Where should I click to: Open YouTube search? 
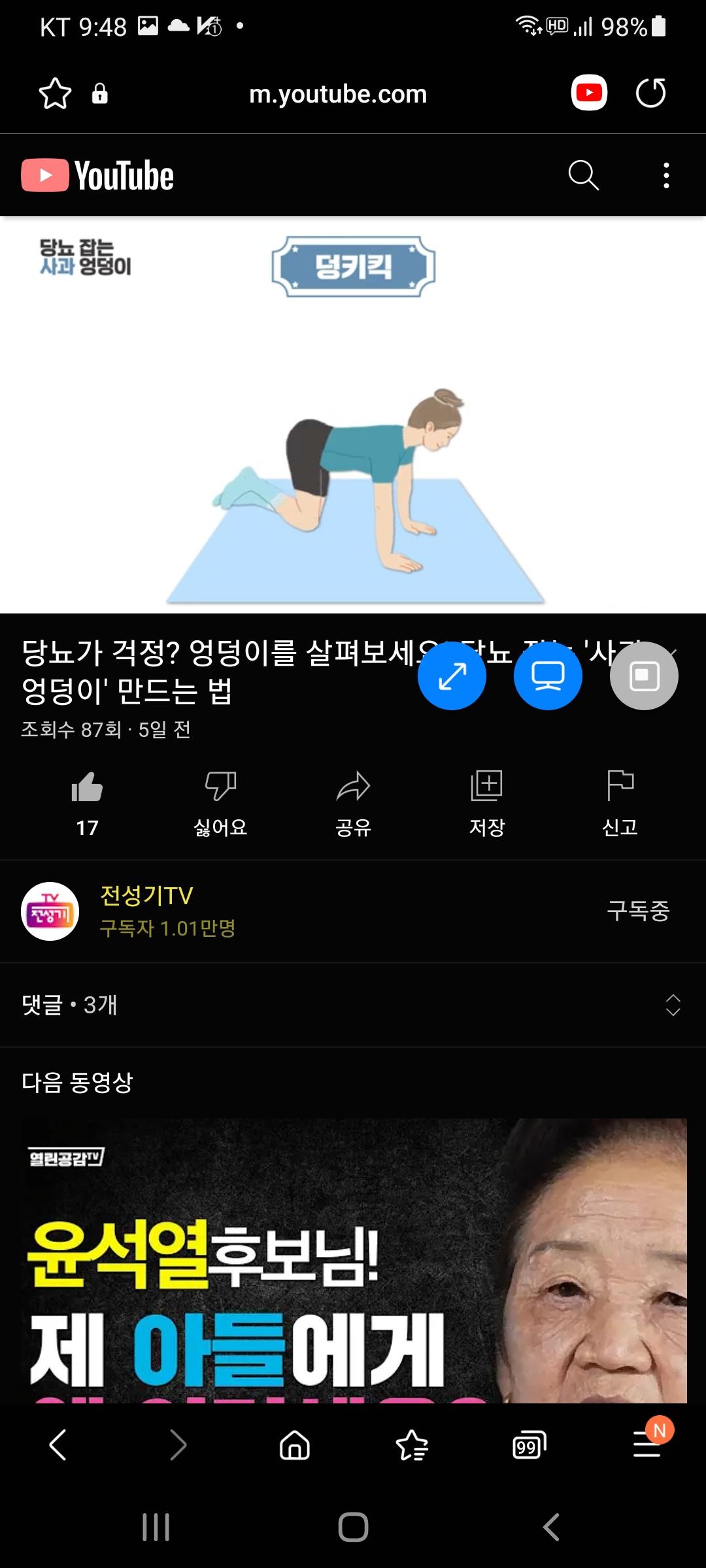pyautogui.click(x=583, y=175)
